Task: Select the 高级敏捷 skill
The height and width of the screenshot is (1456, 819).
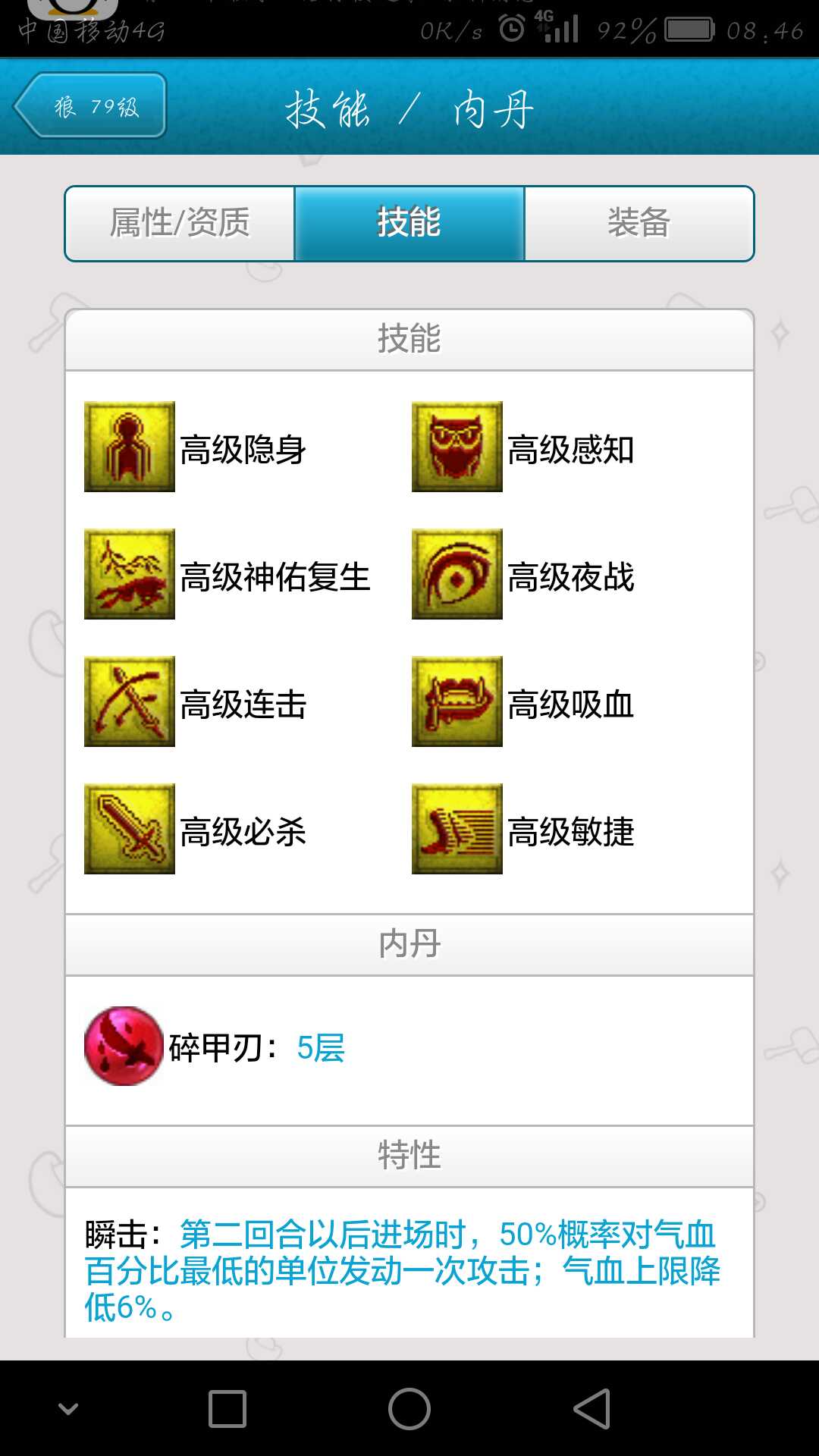Action: point(457,829)
